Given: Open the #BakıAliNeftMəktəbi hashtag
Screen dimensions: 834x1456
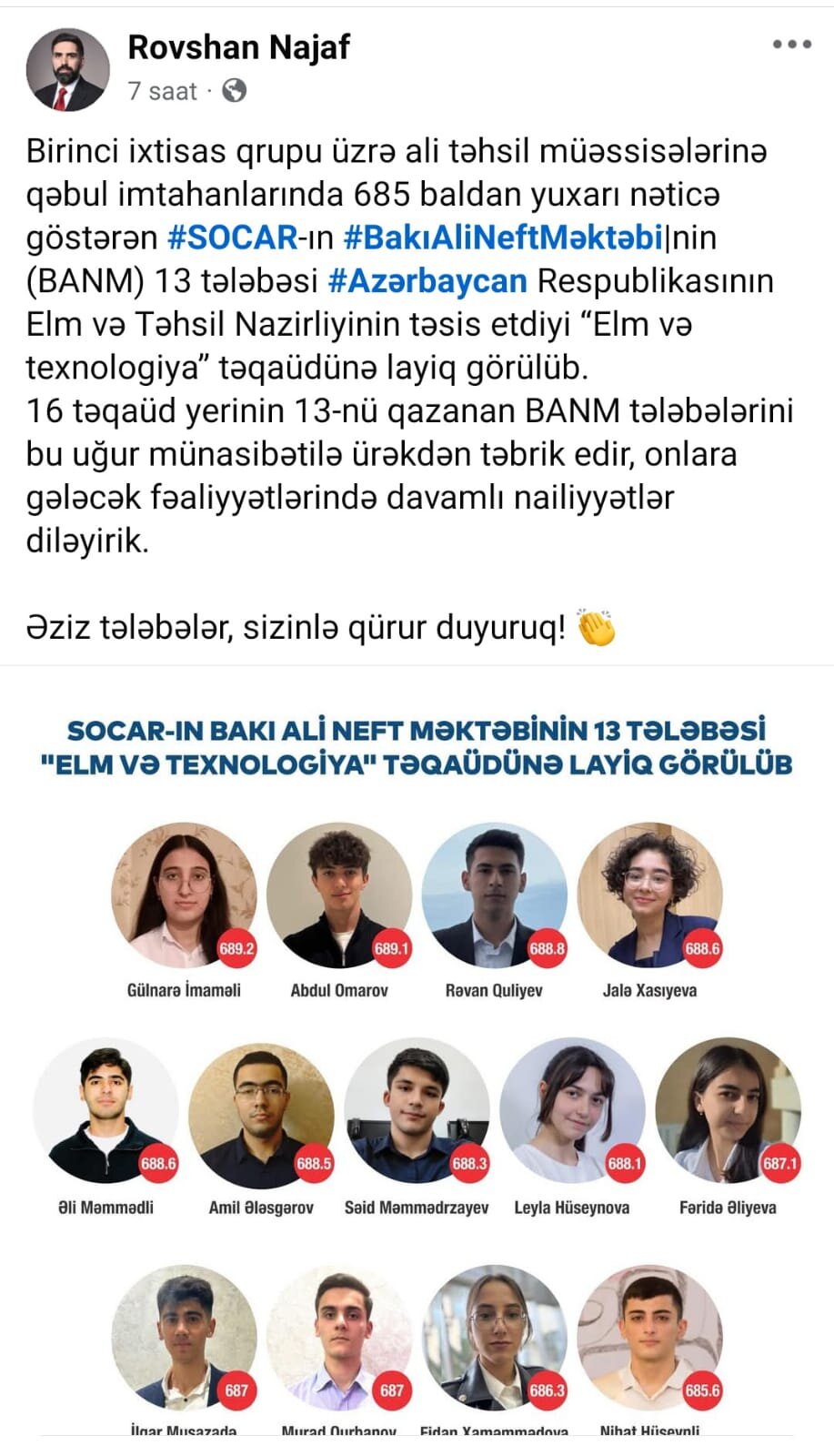Looking at the screenshot, I should point(503,238).
